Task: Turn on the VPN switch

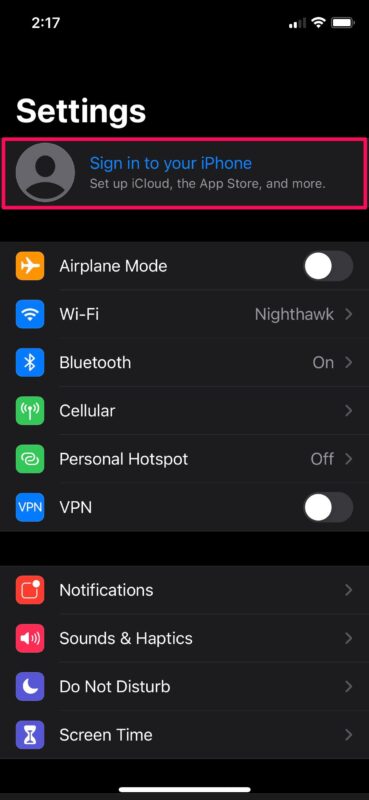Action: tap(328, 508)
